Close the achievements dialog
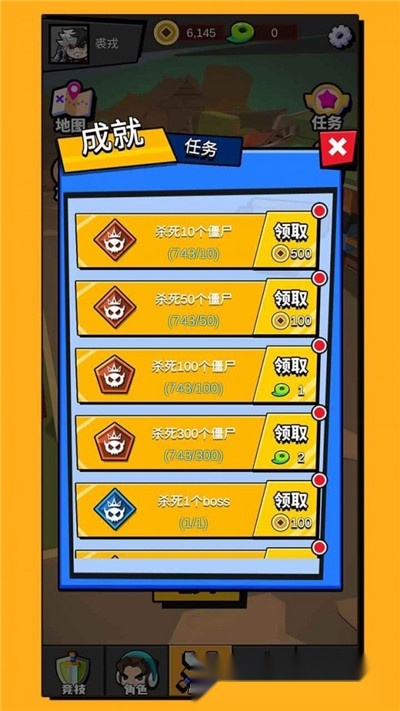The width and height of the screenshot is (400, 711). (x=338, y=148)
